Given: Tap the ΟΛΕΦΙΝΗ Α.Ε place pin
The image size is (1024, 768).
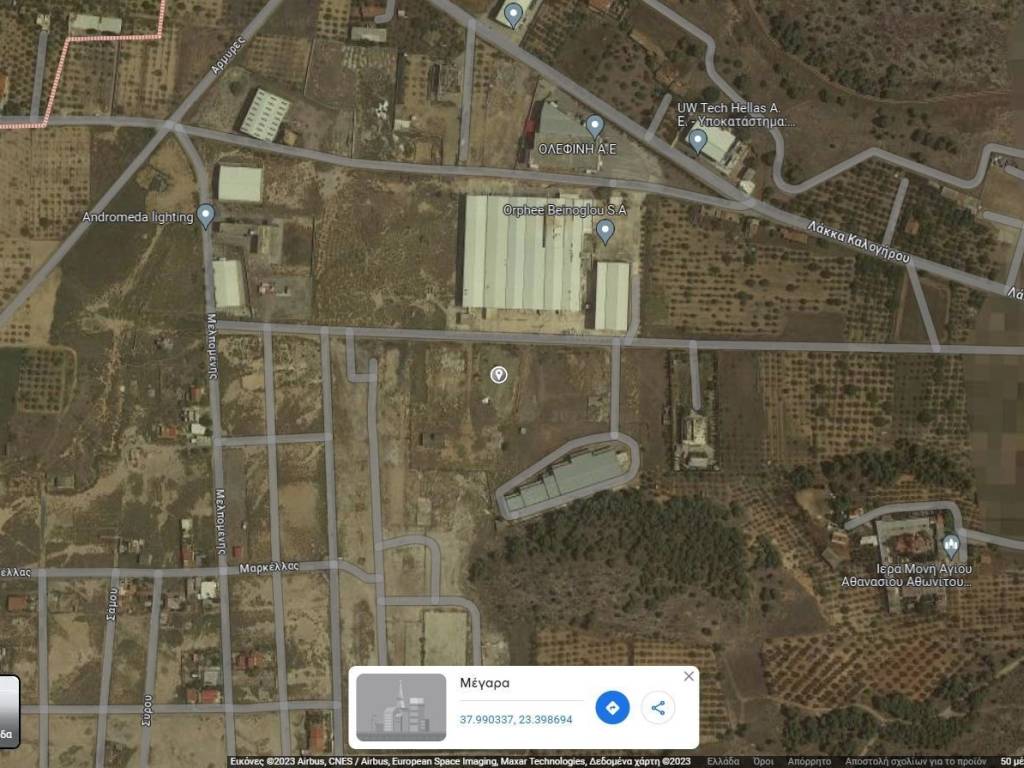Looking at the screenshot, I should point(595,126).
